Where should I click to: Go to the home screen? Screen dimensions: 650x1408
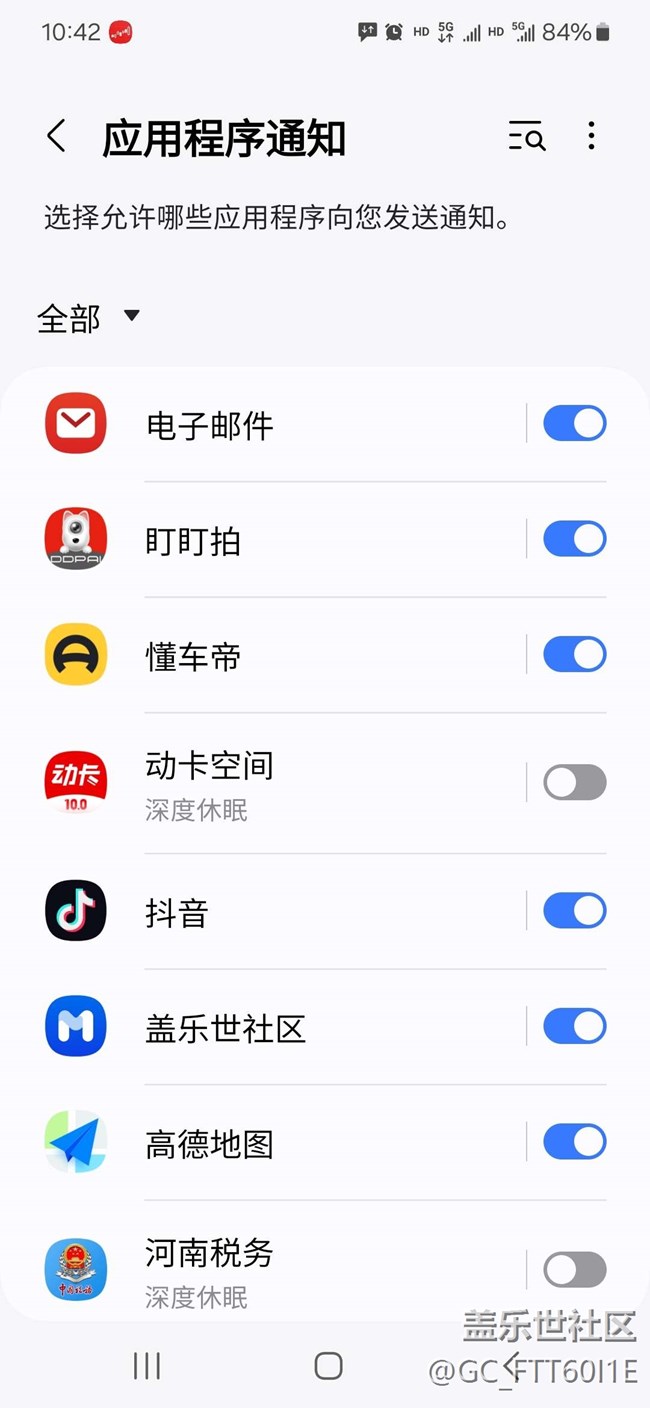[x=328, y=1366]
